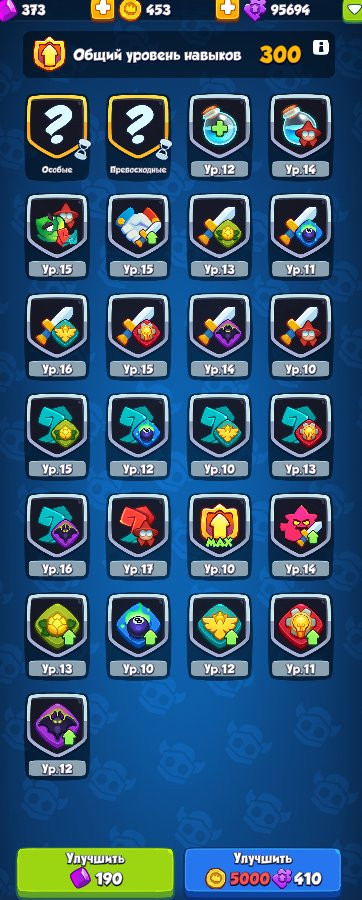
Task: Open the info icon beside skill level 300
Action: tap(320, 48)
